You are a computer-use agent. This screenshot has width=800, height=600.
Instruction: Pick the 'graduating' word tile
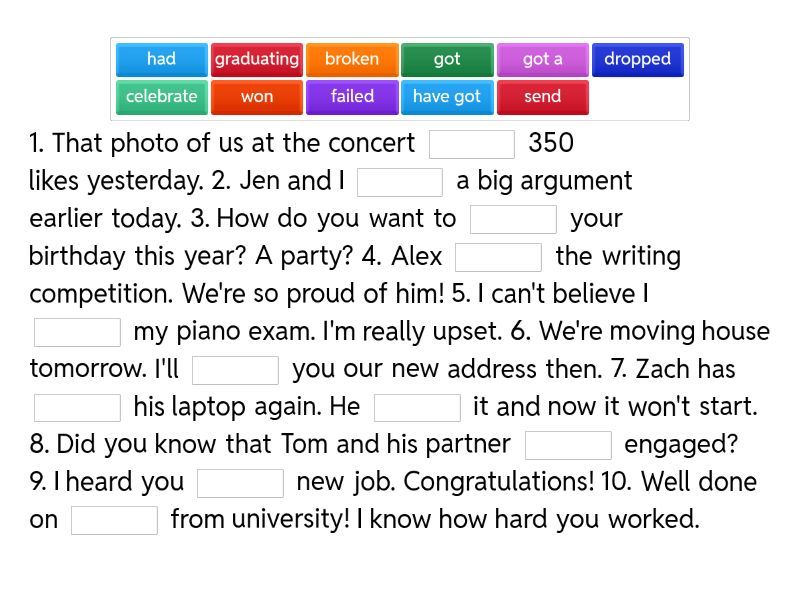coord(257,59)
